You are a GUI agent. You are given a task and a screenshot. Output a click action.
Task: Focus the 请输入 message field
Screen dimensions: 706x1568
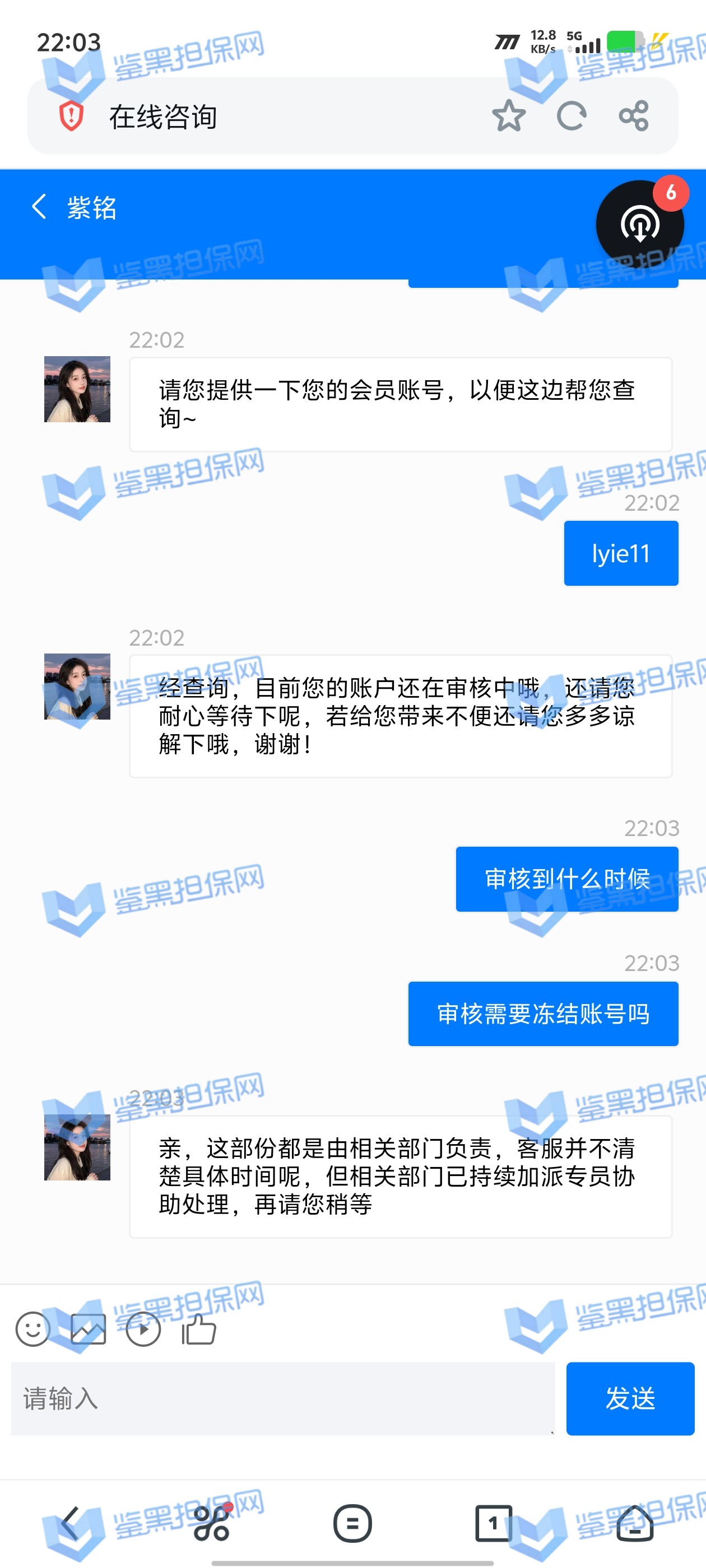282,1399
